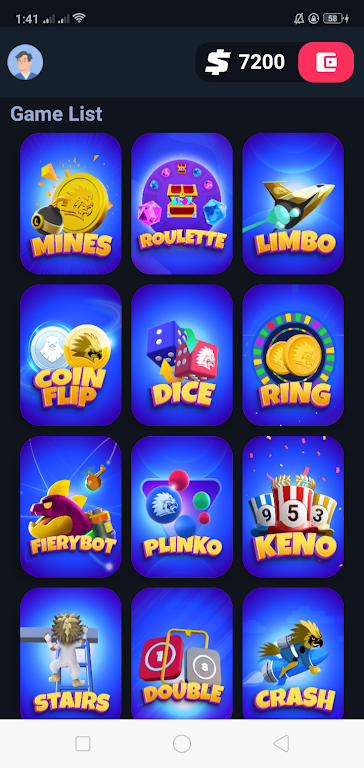Choose the Double game card

click(x=182, y=653)
